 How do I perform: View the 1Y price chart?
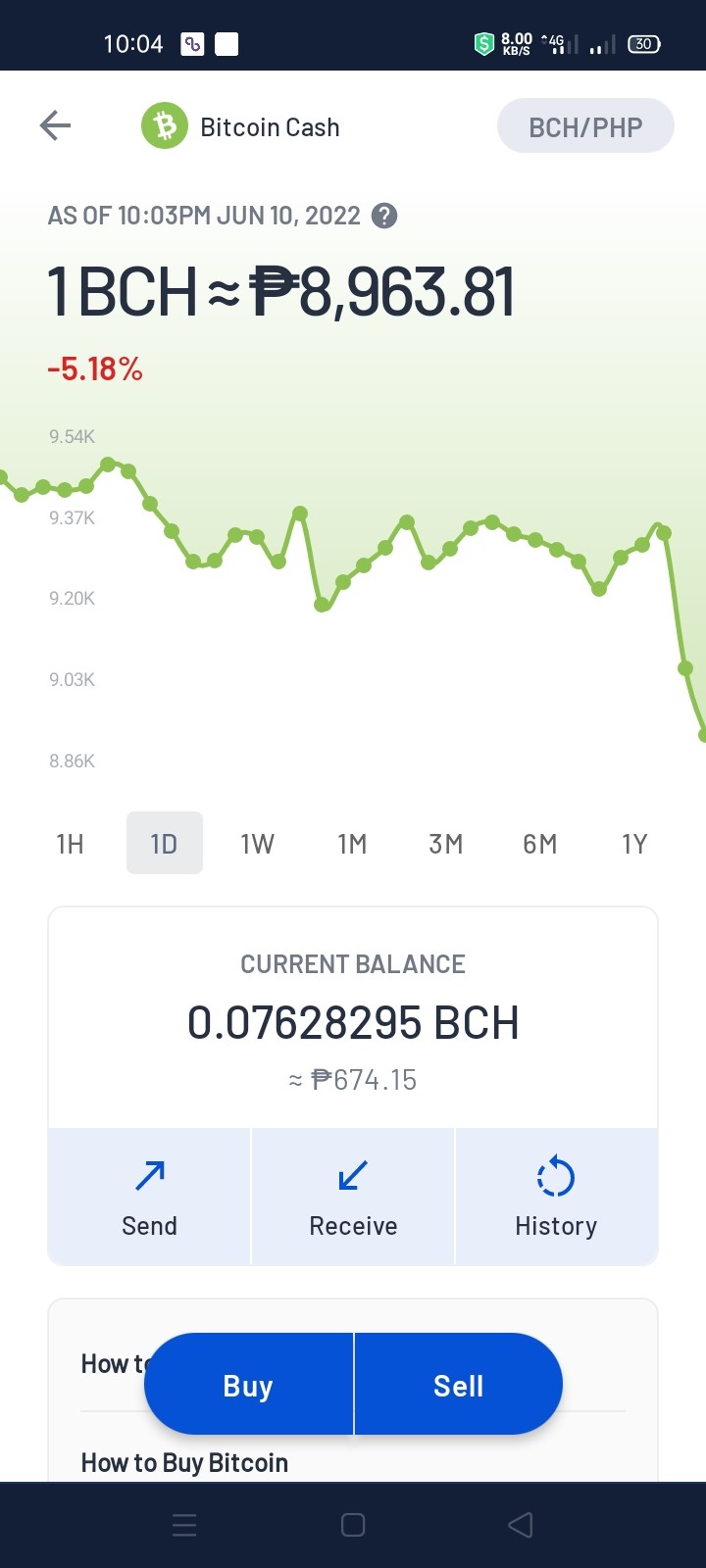tap(634, 844)
